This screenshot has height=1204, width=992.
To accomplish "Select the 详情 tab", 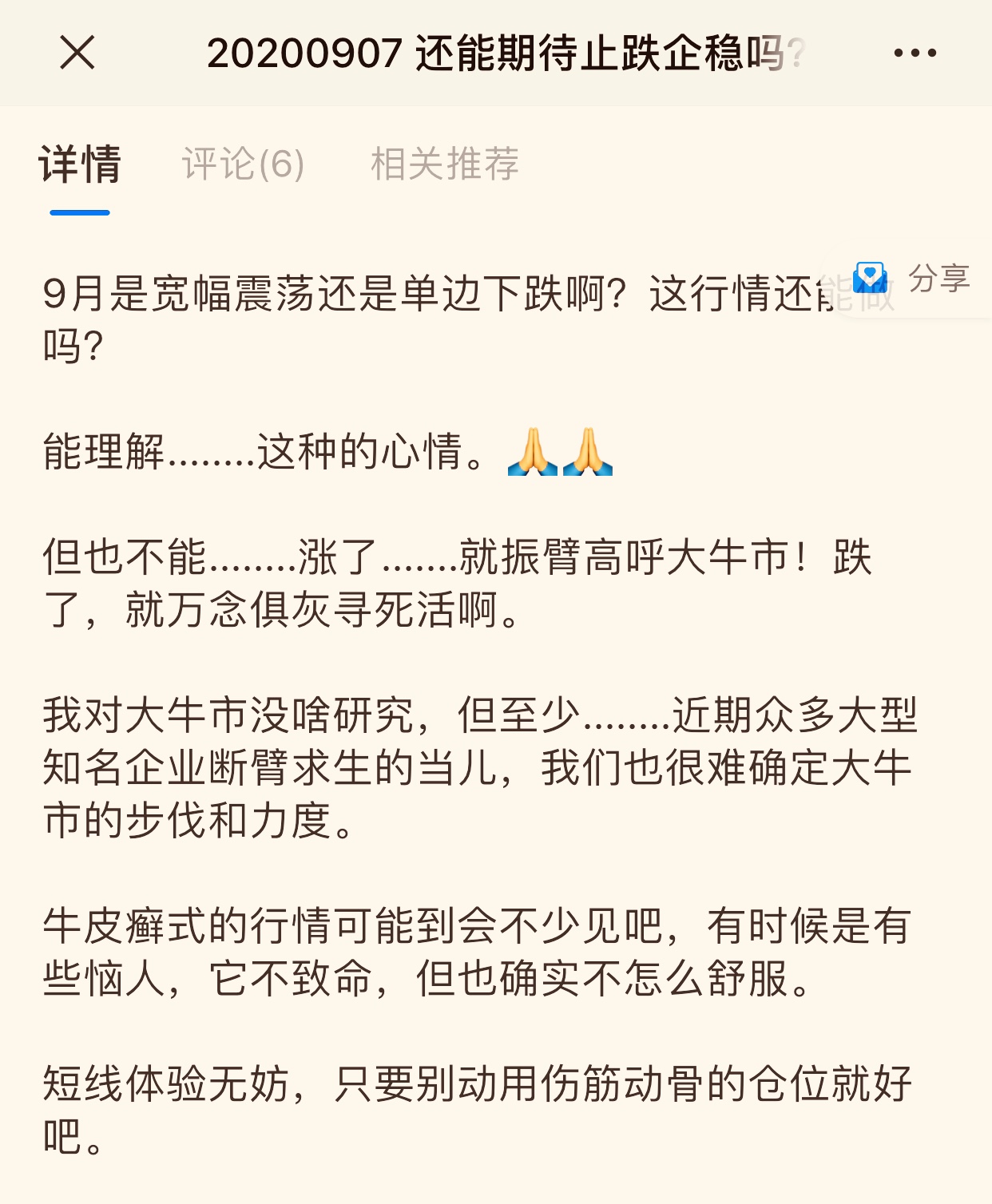I will [80, 164].
